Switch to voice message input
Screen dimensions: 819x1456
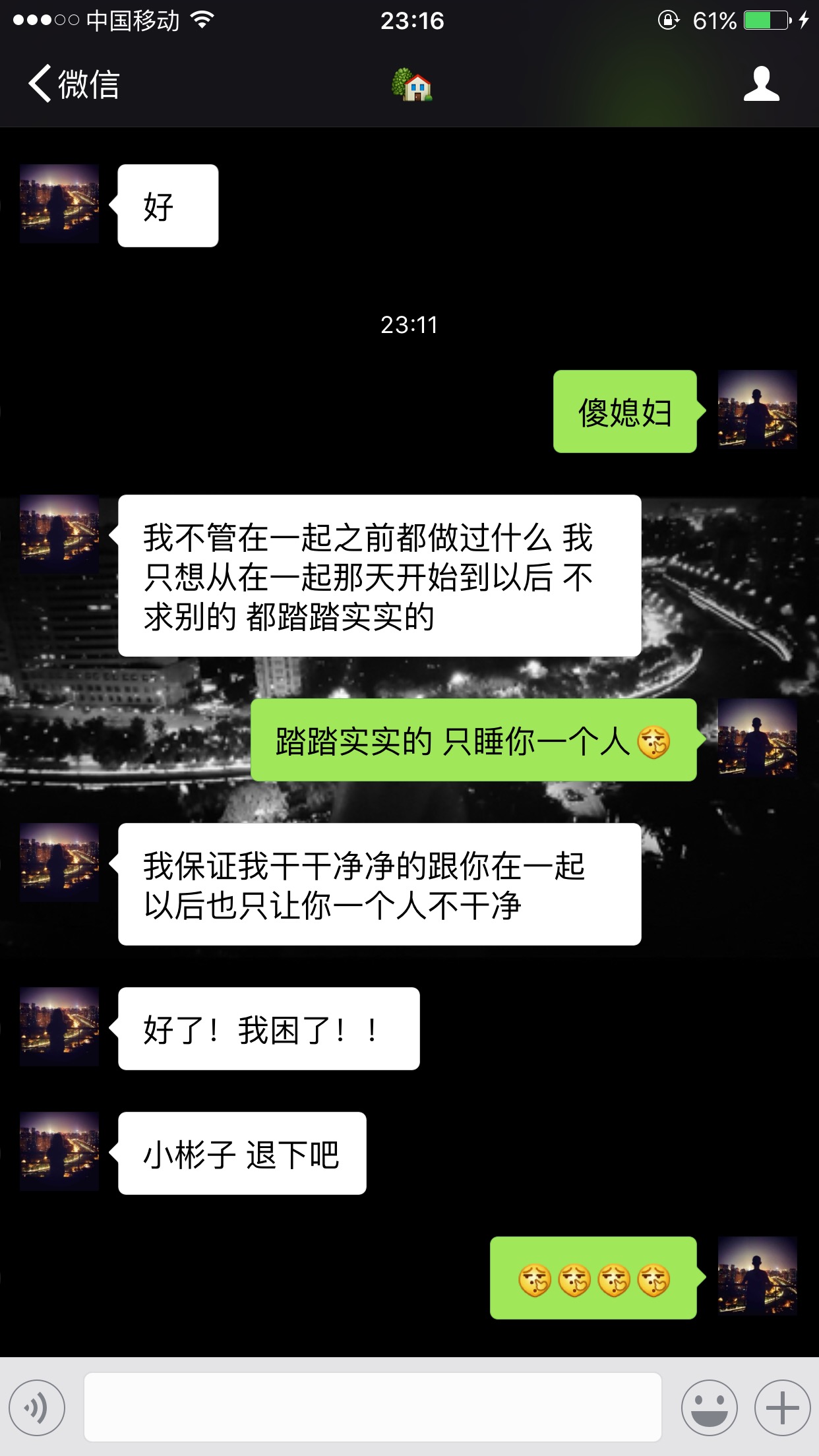coord(37,1407)
